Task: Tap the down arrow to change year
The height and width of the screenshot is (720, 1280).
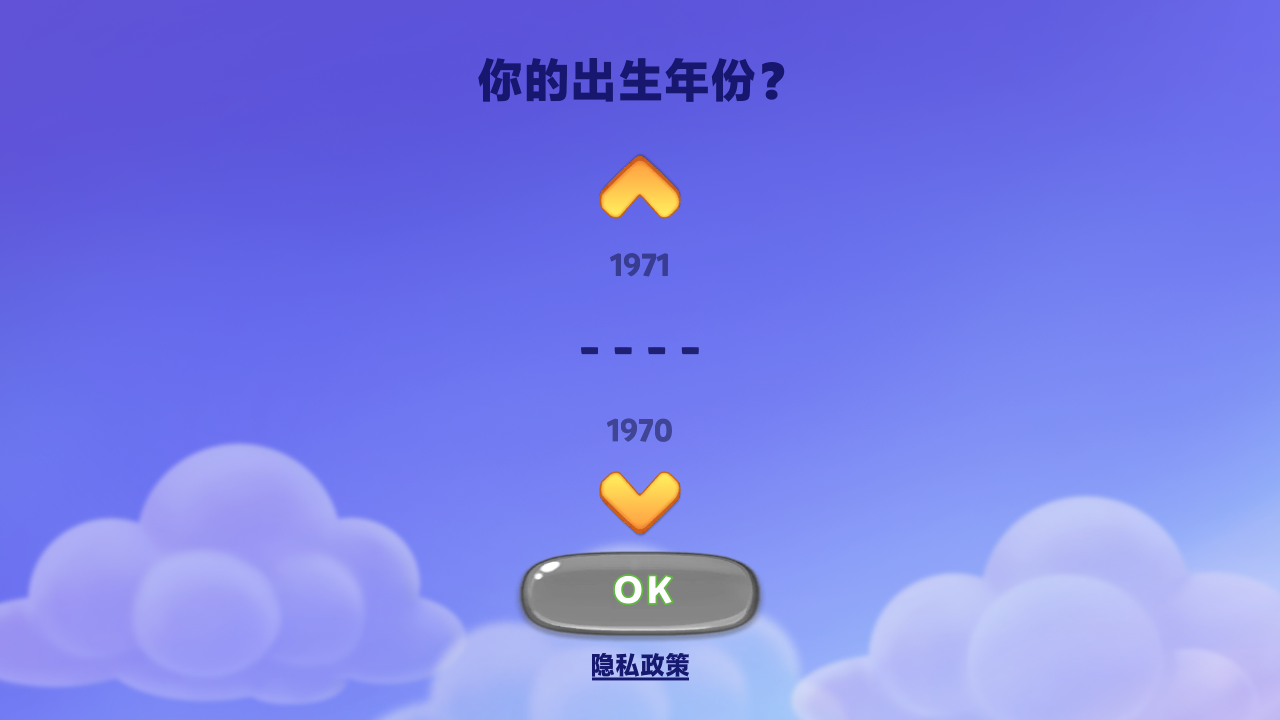Action: [640, 501]
